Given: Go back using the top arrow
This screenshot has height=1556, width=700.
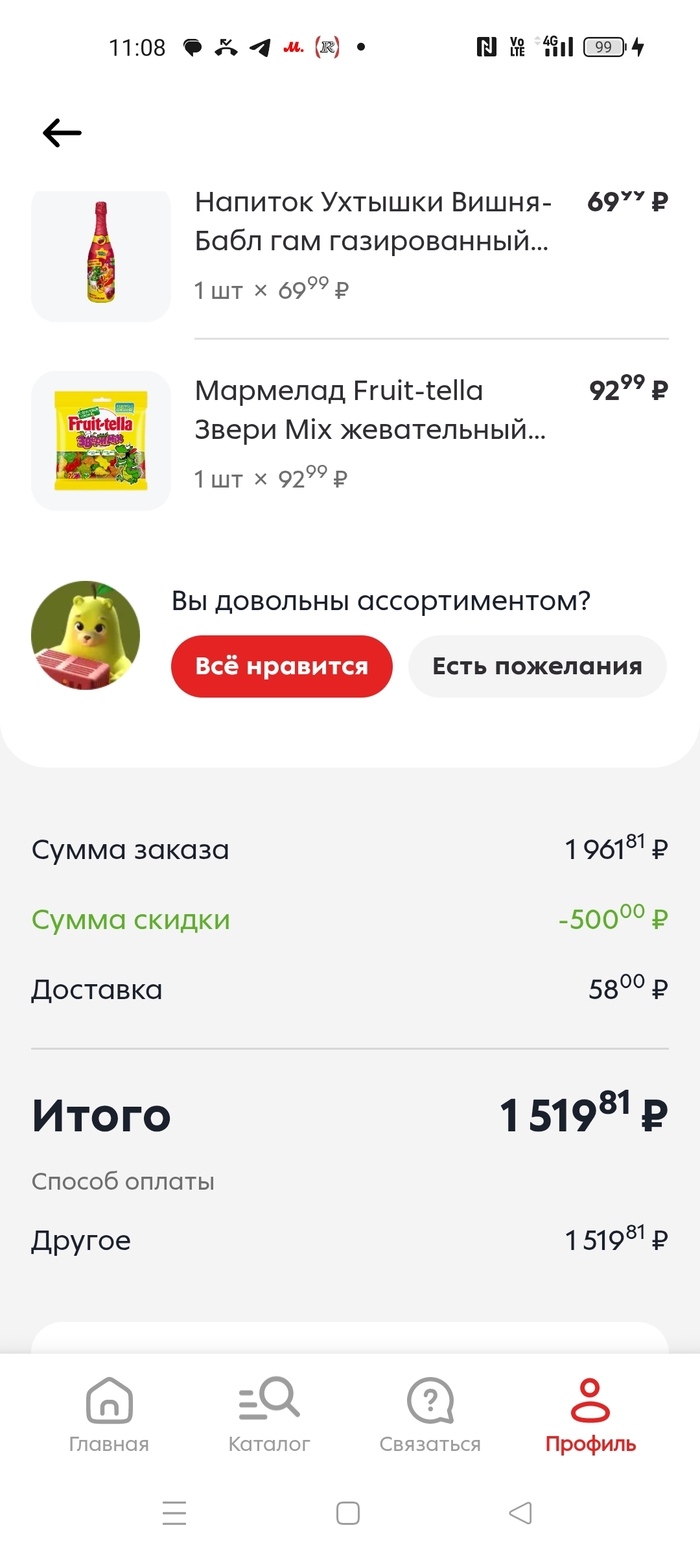Looking at the screenshot, I should 62,133.
